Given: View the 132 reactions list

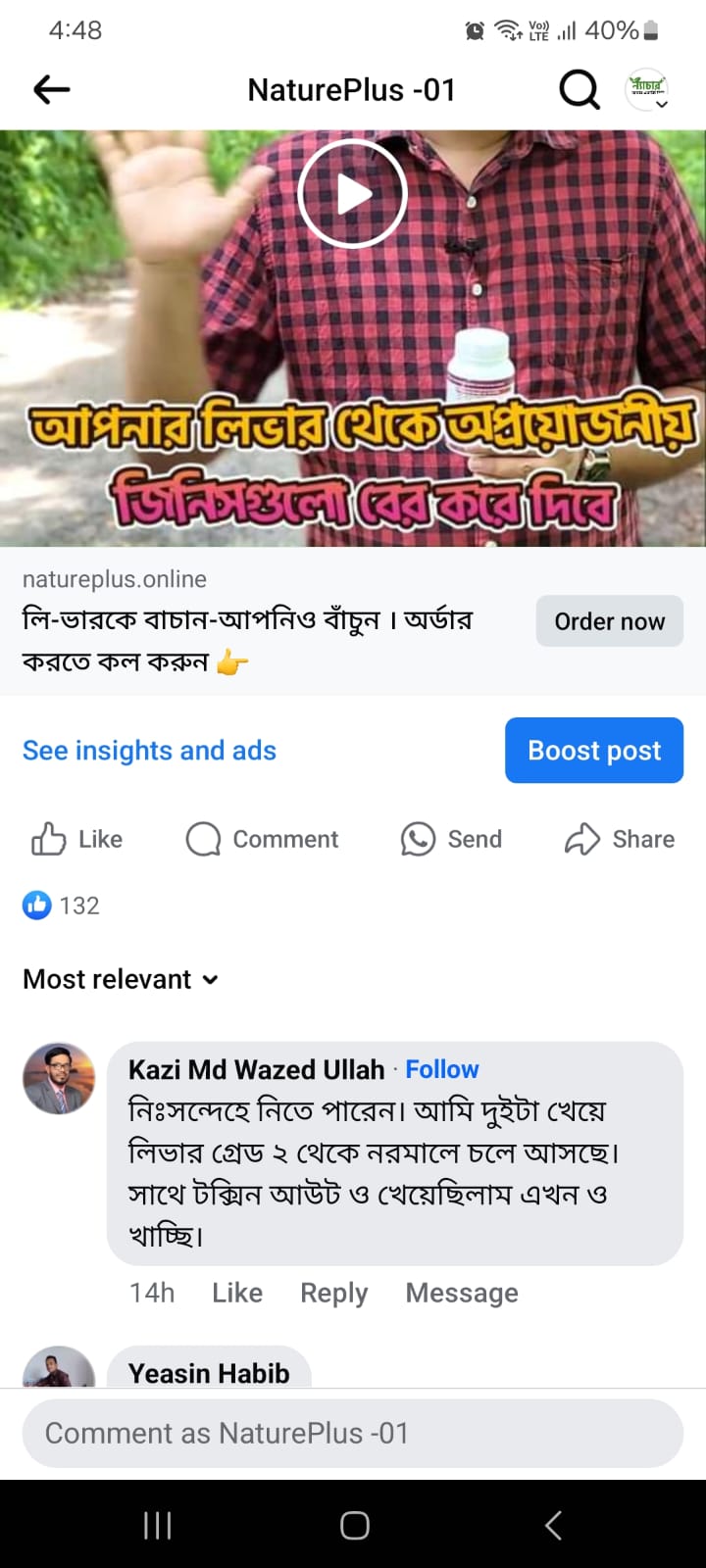Looking at the screenshot, I should pos(61,906).
